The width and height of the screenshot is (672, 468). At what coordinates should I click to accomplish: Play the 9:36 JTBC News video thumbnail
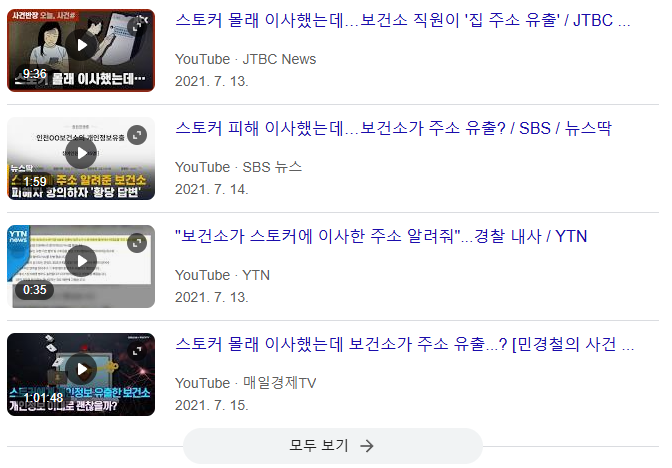(x=81, y=49)
